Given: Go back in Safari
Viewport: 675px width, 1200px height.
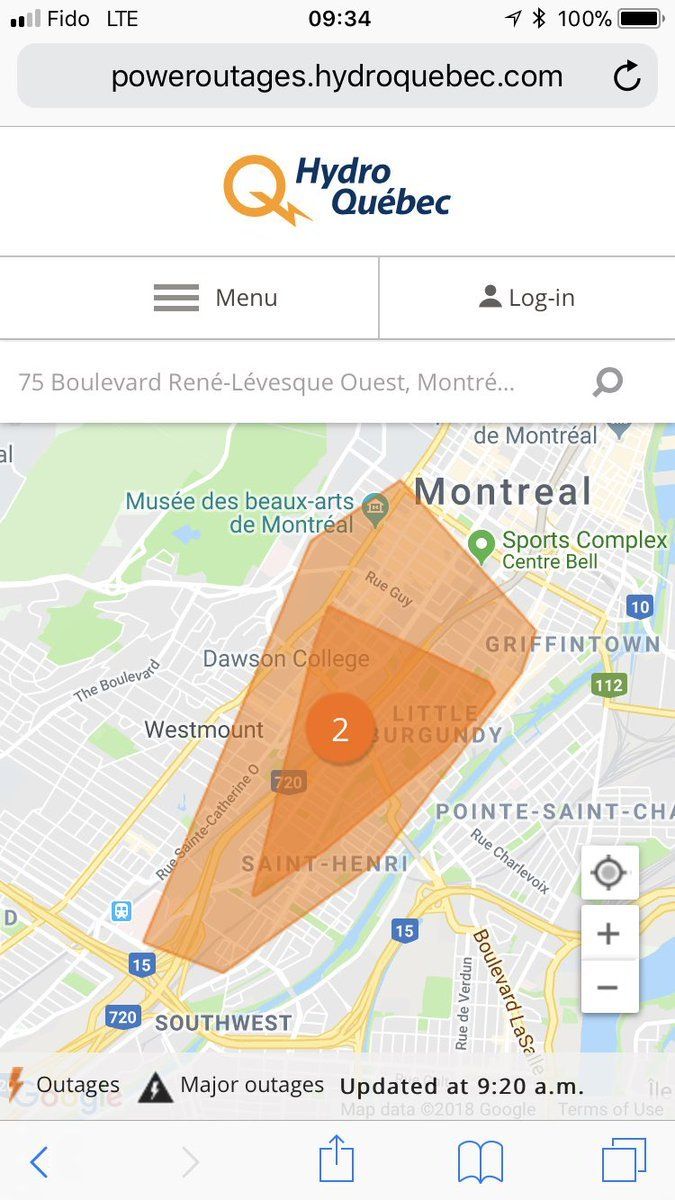Looking at the screenshot, I should tap(40, 1162).
